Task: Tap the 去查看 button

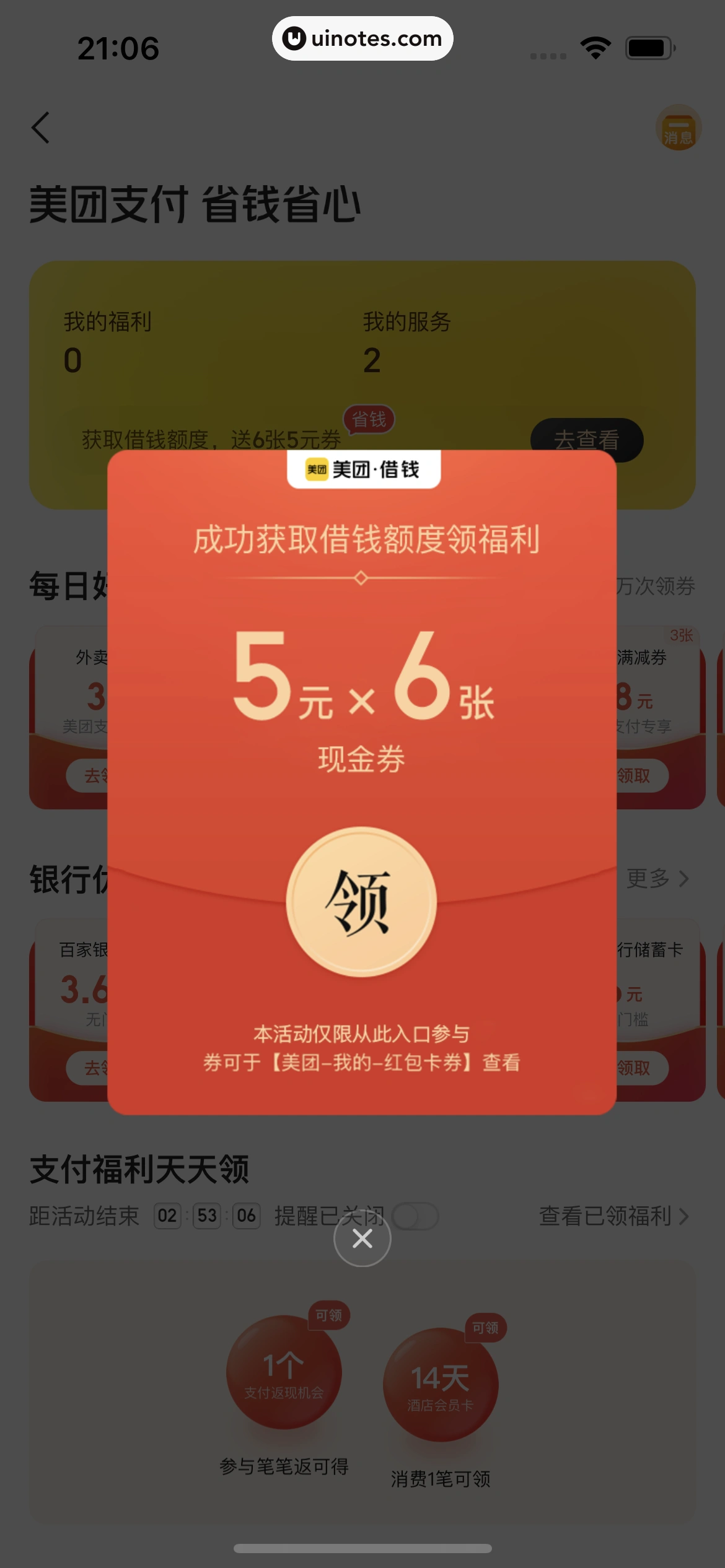Action: pyautogui.click(x=586, y=440)
